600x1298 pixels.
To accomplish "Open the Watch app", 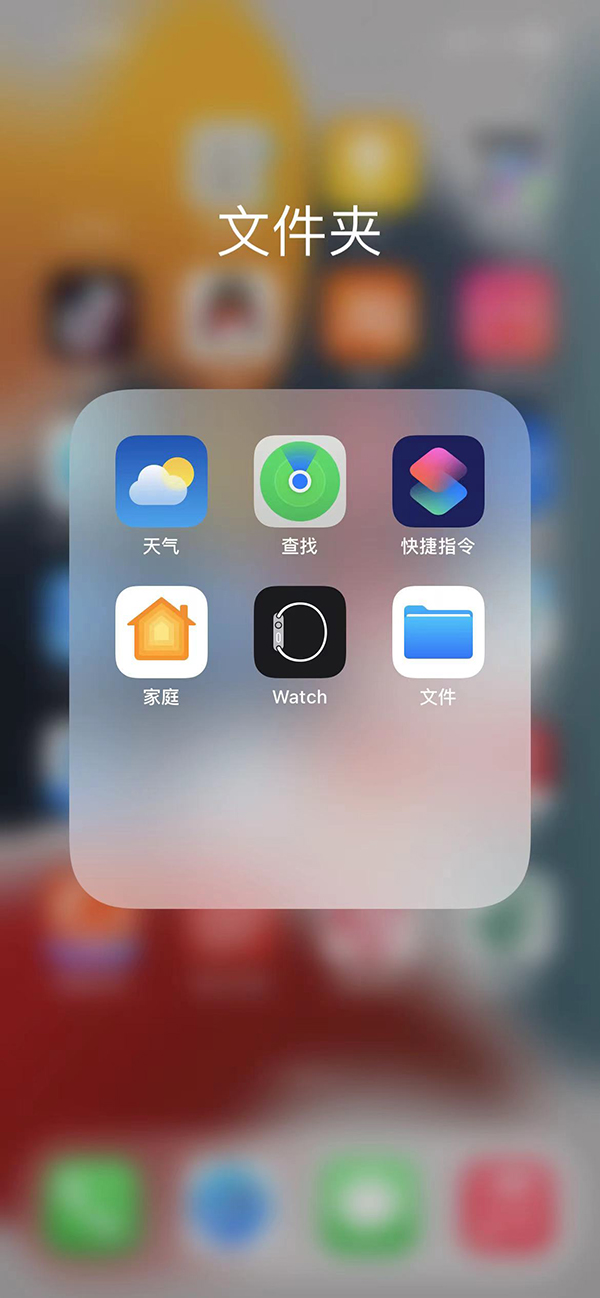I will coord(300,632).
